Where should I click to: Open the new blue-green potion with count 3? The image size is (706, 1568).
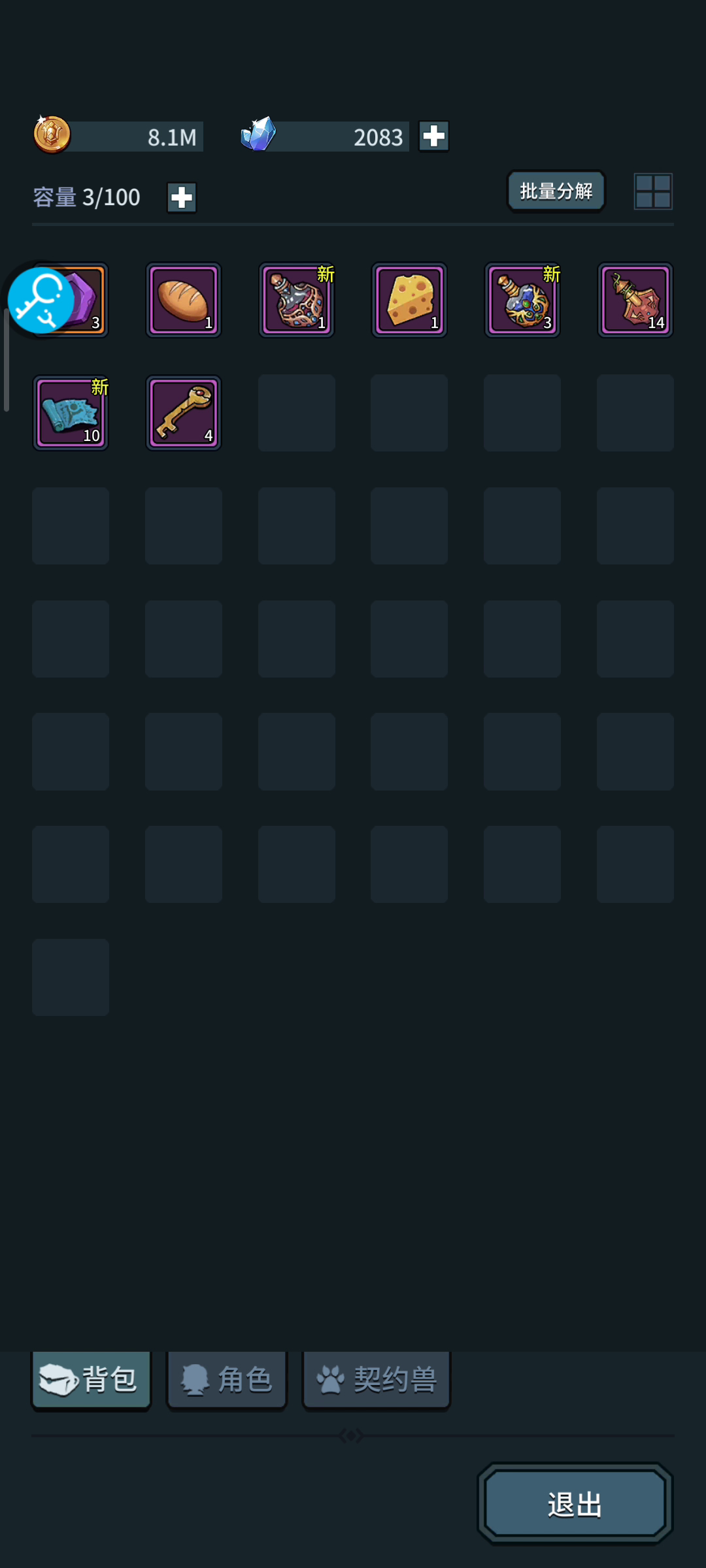tap(522, 301)
